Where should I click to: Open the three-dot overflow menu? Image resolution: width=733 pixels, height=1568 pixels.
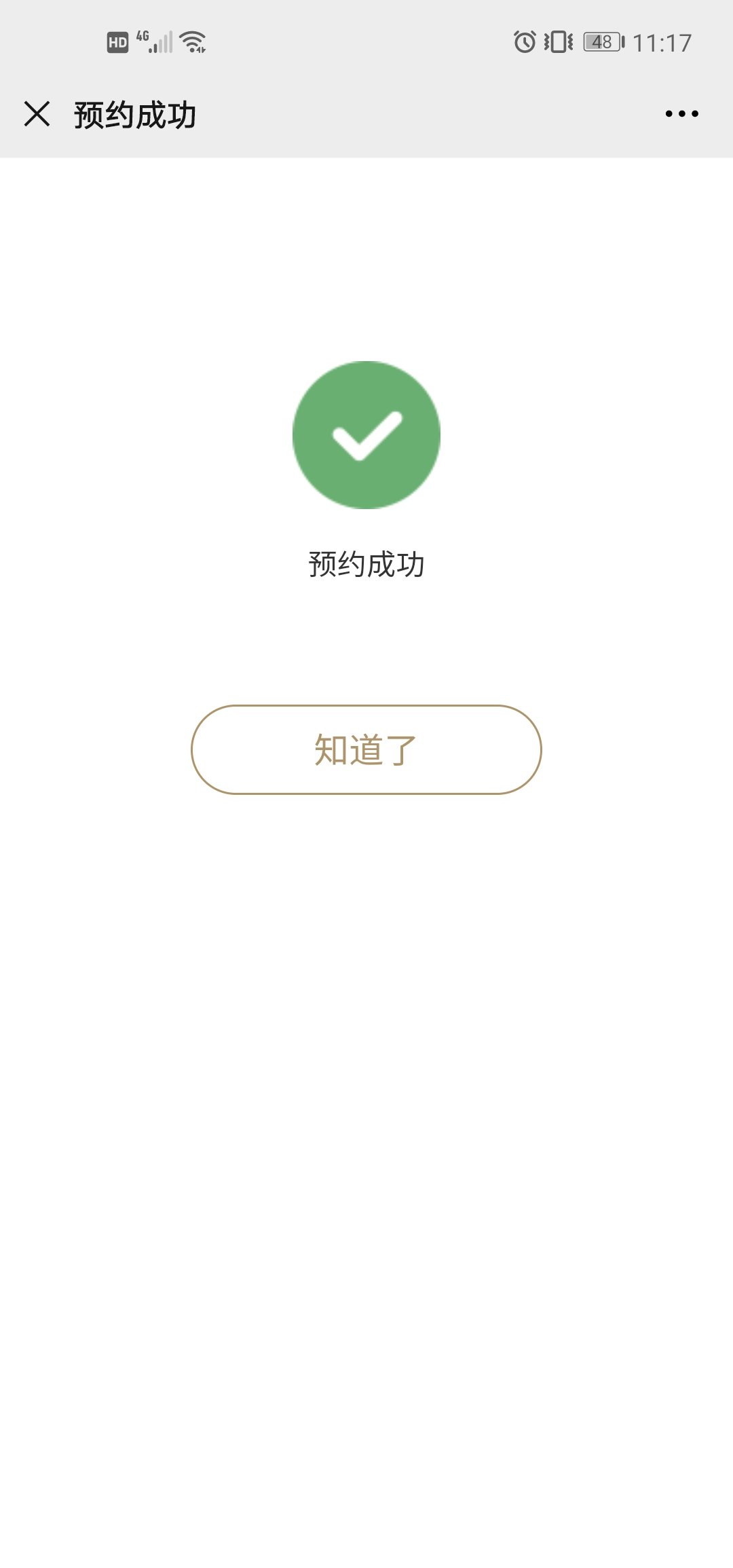coord(681,114)
